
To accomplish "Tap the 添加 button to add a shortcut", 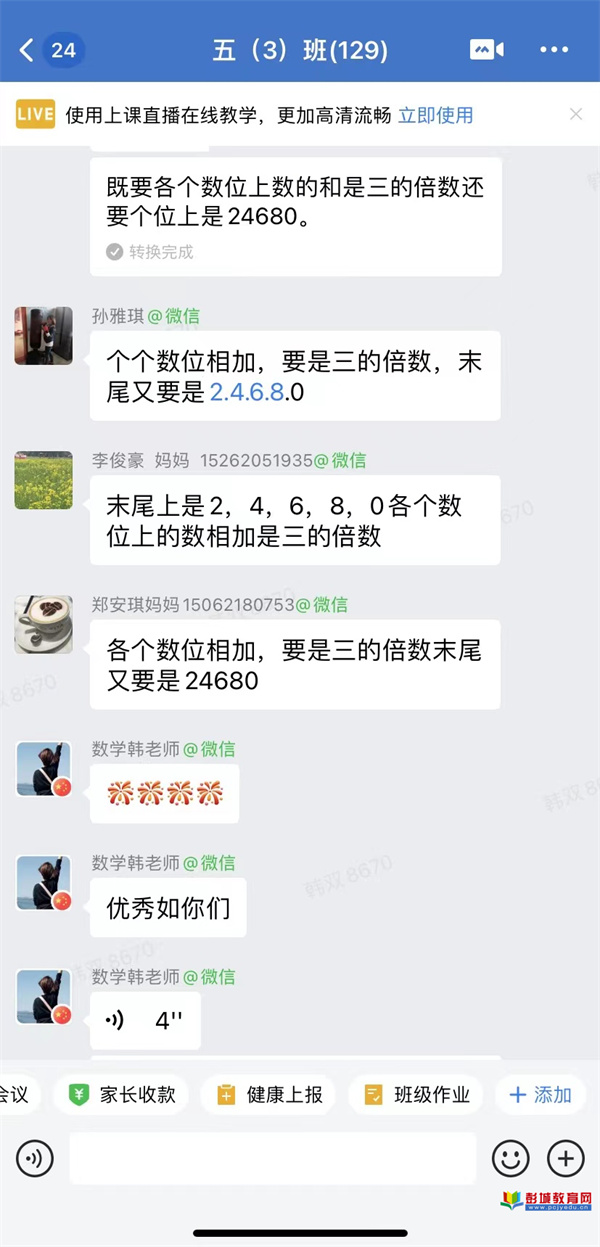I will click(x=541, y=1095).
